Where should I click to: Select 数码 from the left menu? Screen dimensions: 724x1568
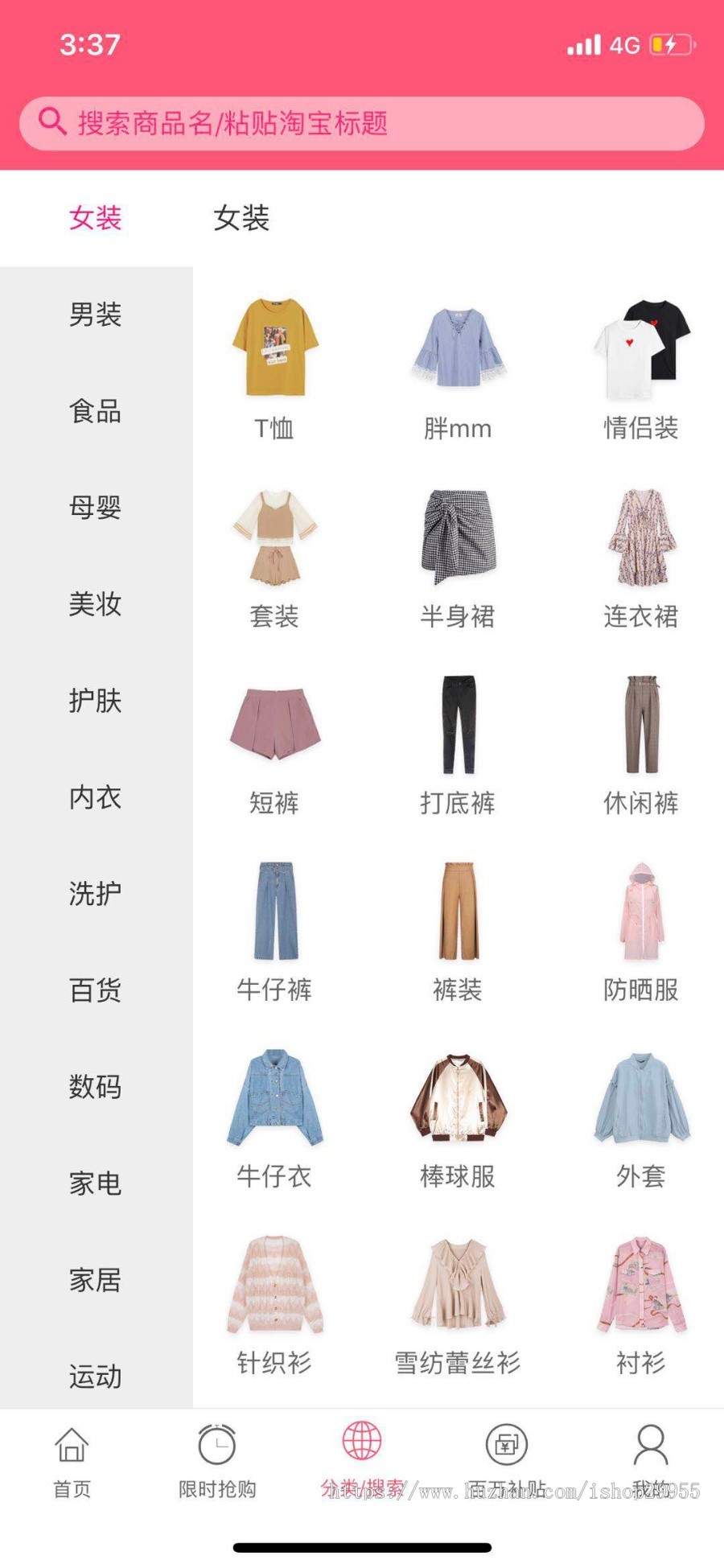pyautogui.click(x=95, y=1087)
